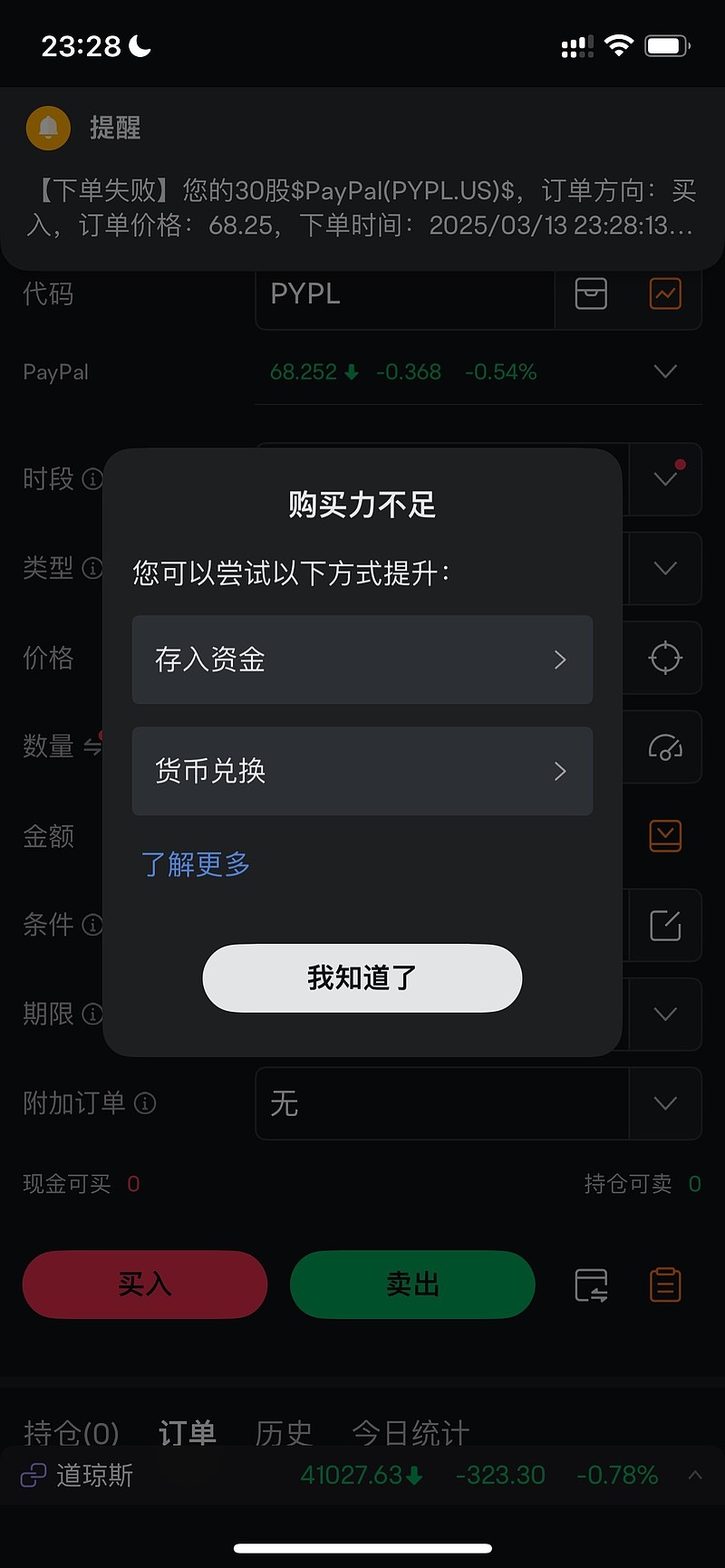Click the wallet icon next to PYPL code
The image size is (725, 1568).
click(590, 293)
